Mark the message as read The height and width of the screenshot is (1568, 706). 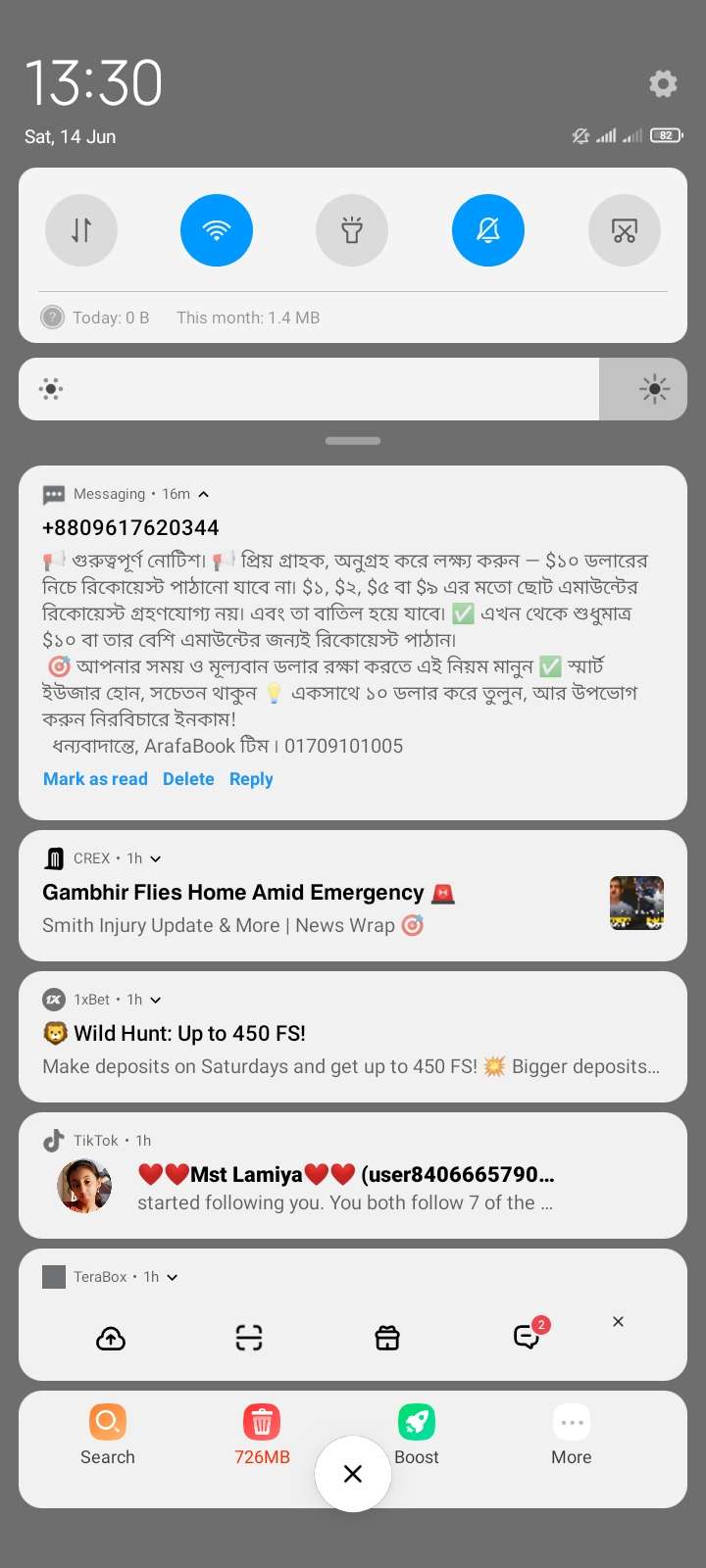[95, 779]
